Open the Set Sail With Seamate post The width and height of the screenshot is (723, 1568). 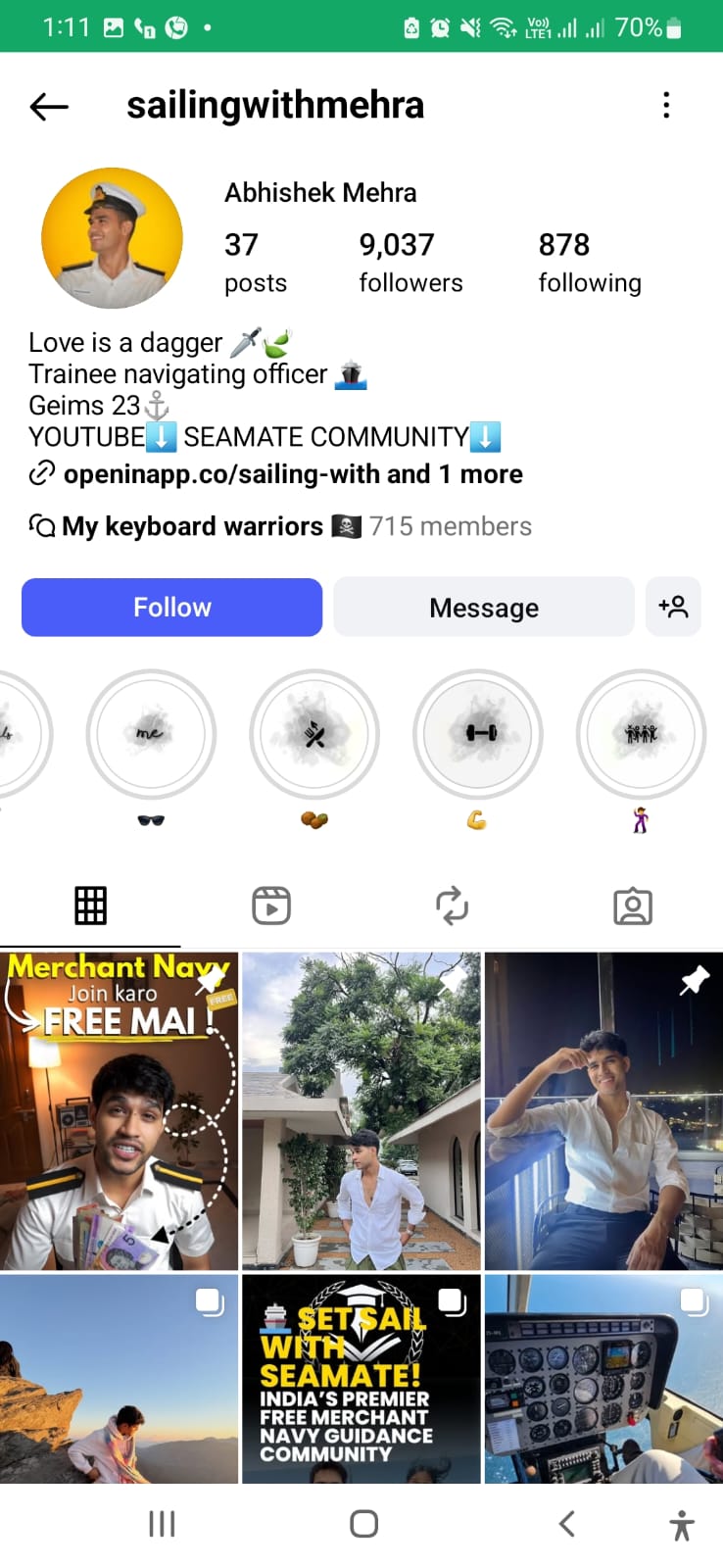point(361,1378)
